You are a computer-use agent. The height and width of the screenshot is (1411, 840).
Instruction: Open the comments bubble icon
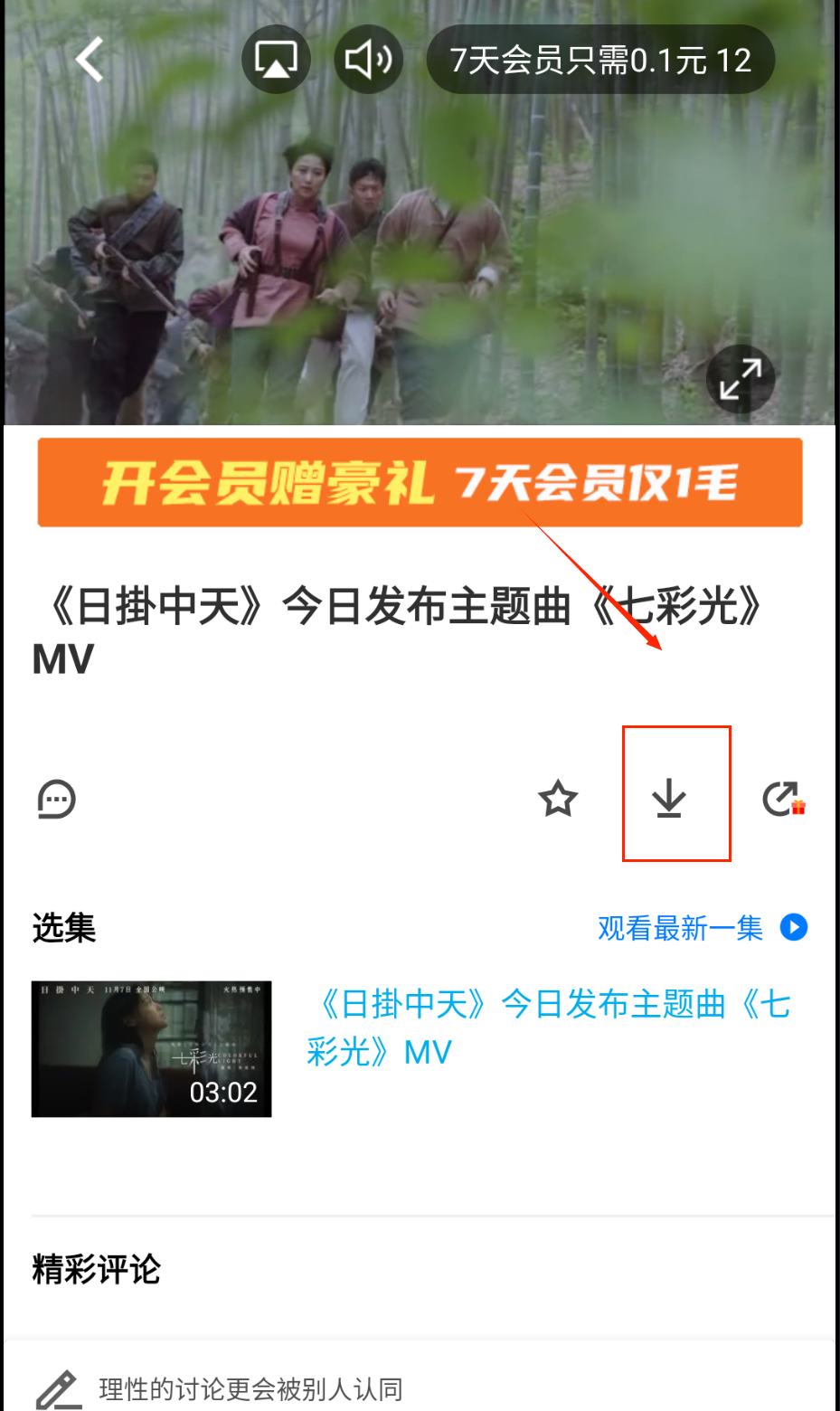[x=56, y=800]
